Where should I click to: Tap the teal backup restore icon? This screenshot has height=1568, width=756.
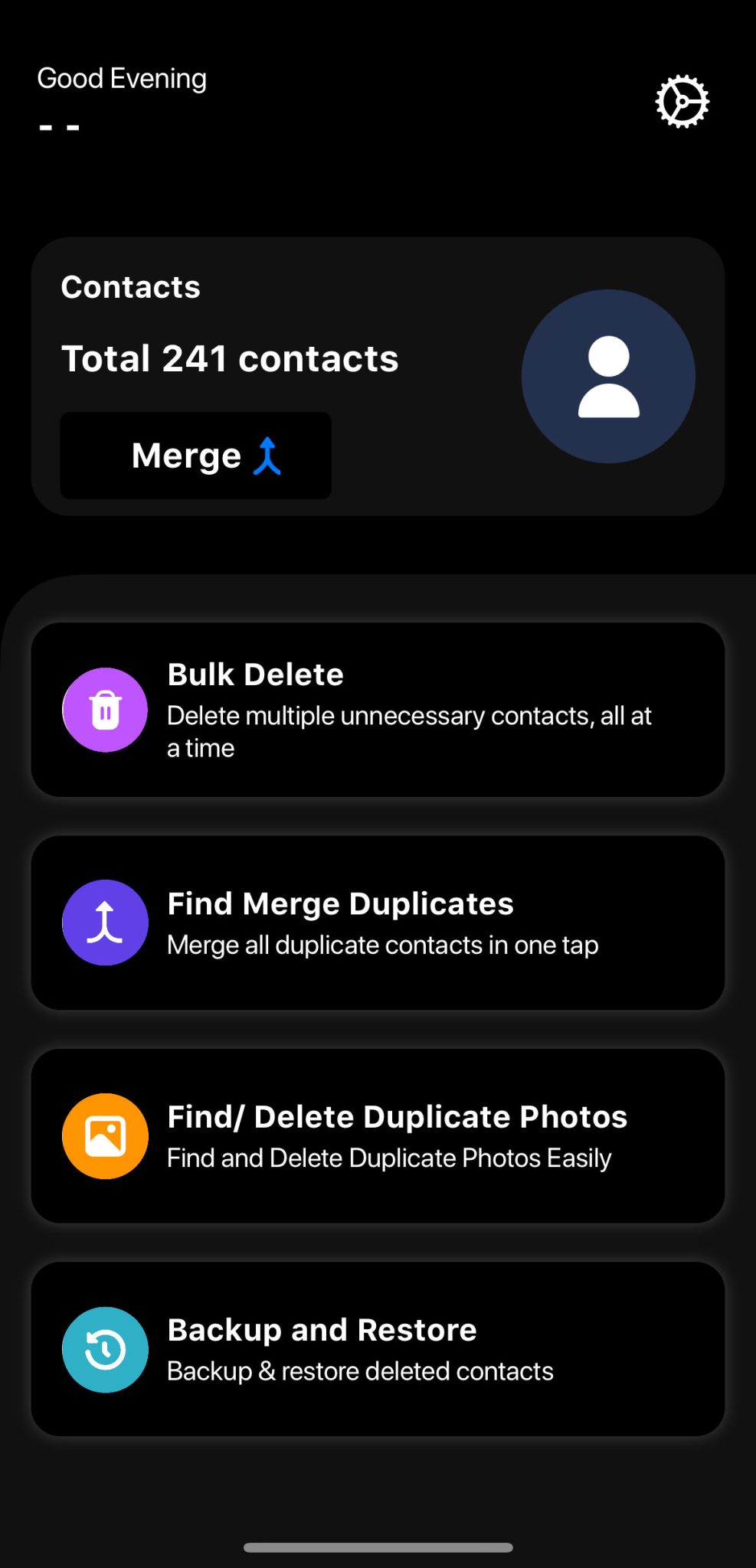105,1348
